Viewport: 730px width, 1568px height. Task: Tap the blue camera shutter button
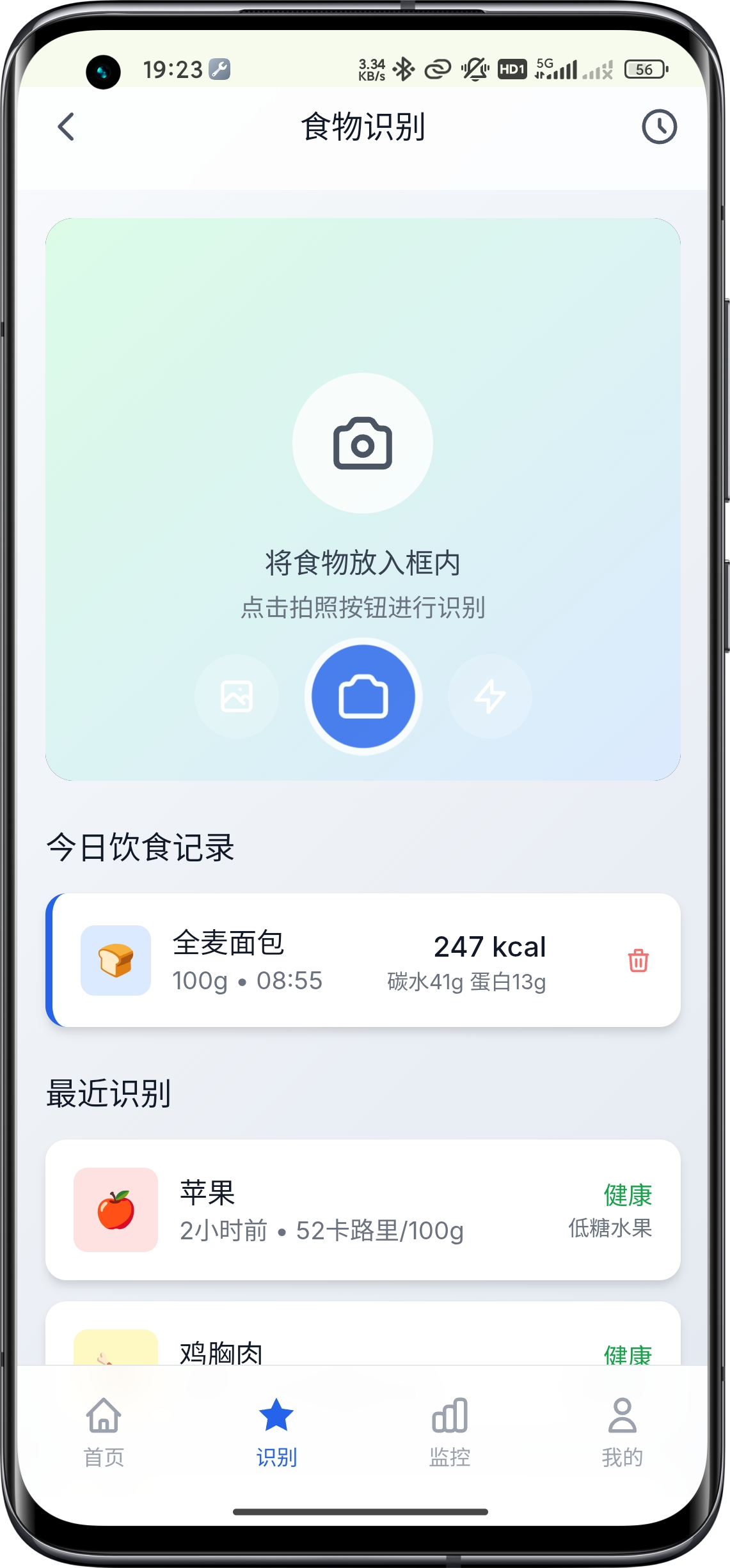pyautogui.click(x=363, y=696)
